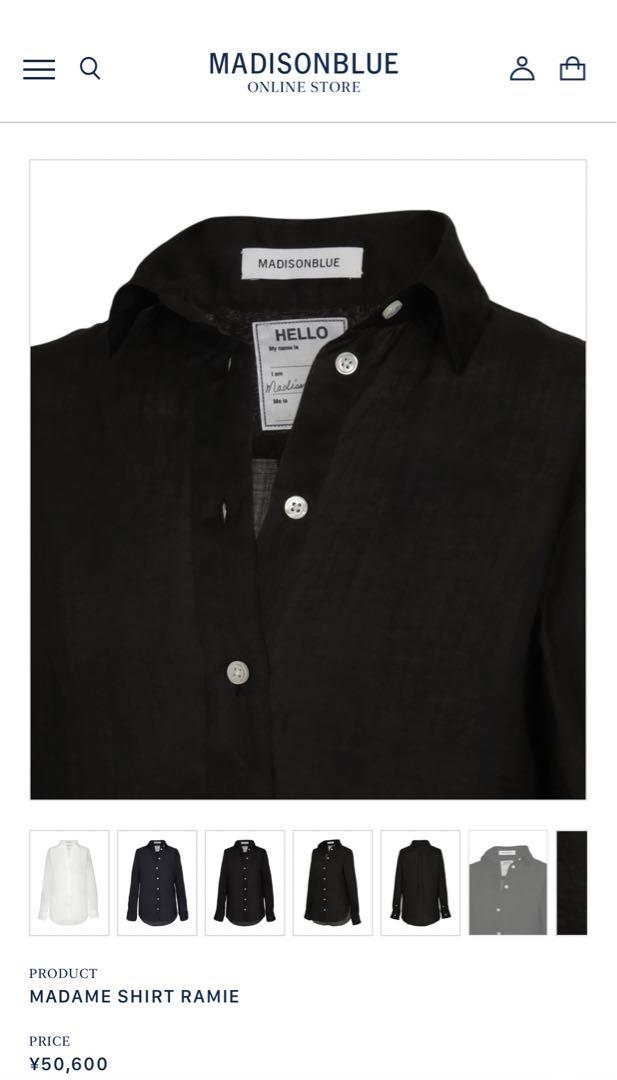Select the navy shirt thumbnail
617x1080 pixels.
click(157, 882)
